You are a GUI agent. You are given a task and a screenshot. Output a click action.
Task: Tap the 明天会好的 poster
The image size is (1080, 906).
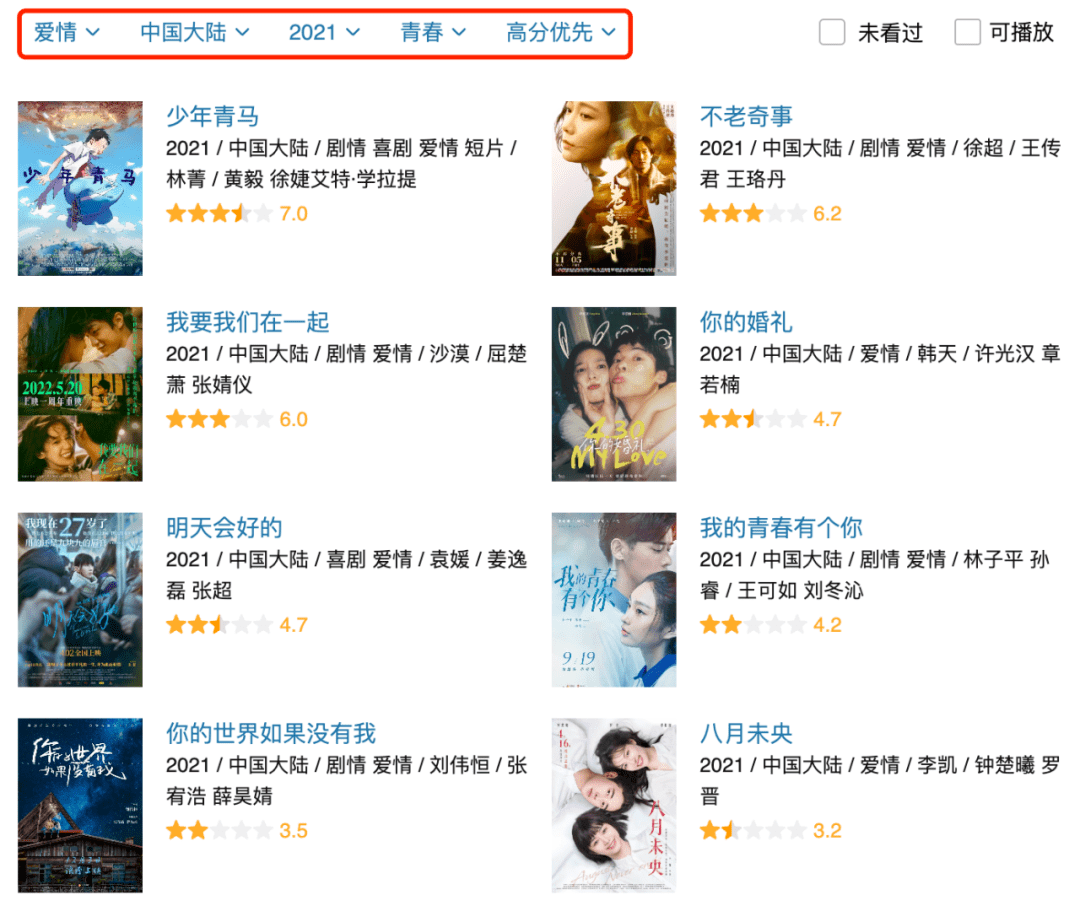pos(80,599)
